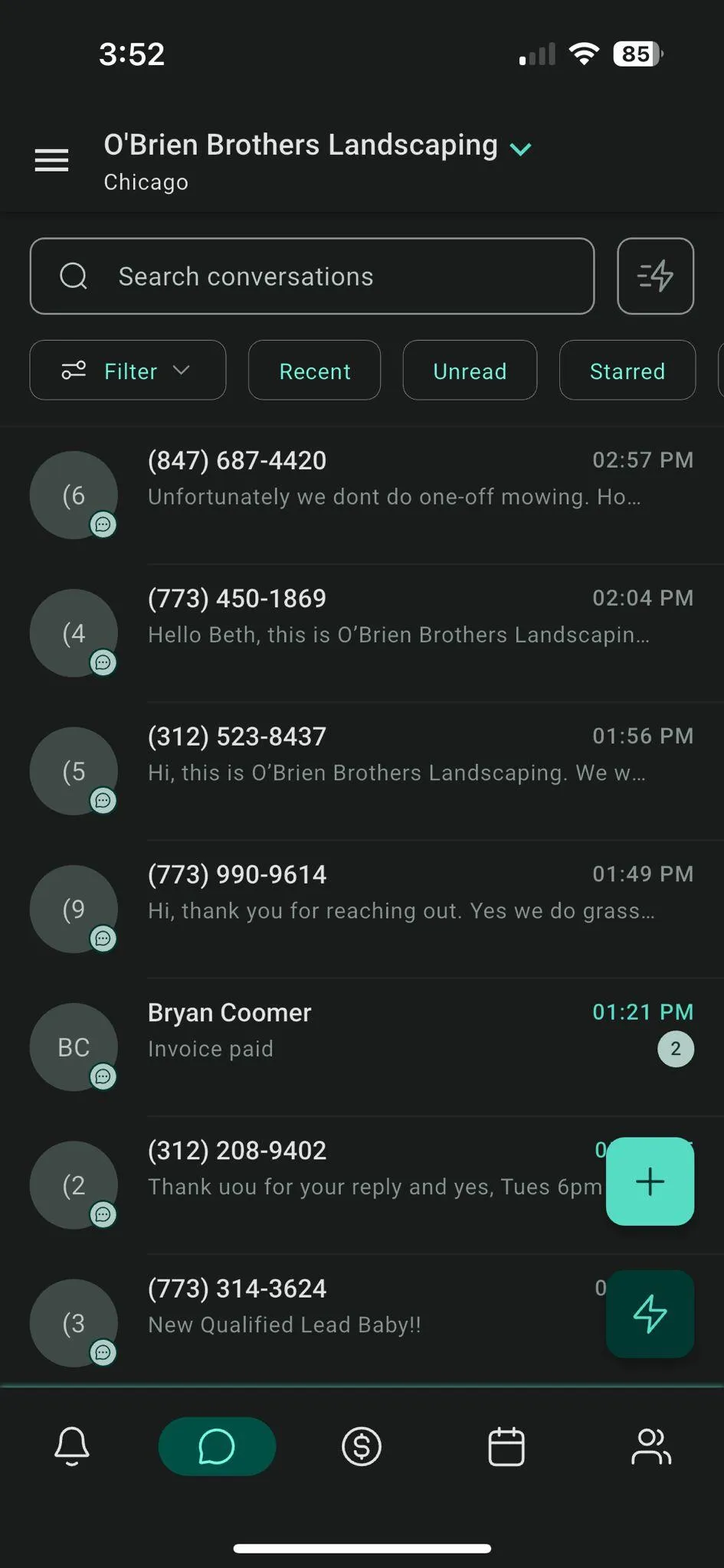The image size is (724, 1568).
Task: Open the quick actions lightning list icon
Action: coord(656,276)
